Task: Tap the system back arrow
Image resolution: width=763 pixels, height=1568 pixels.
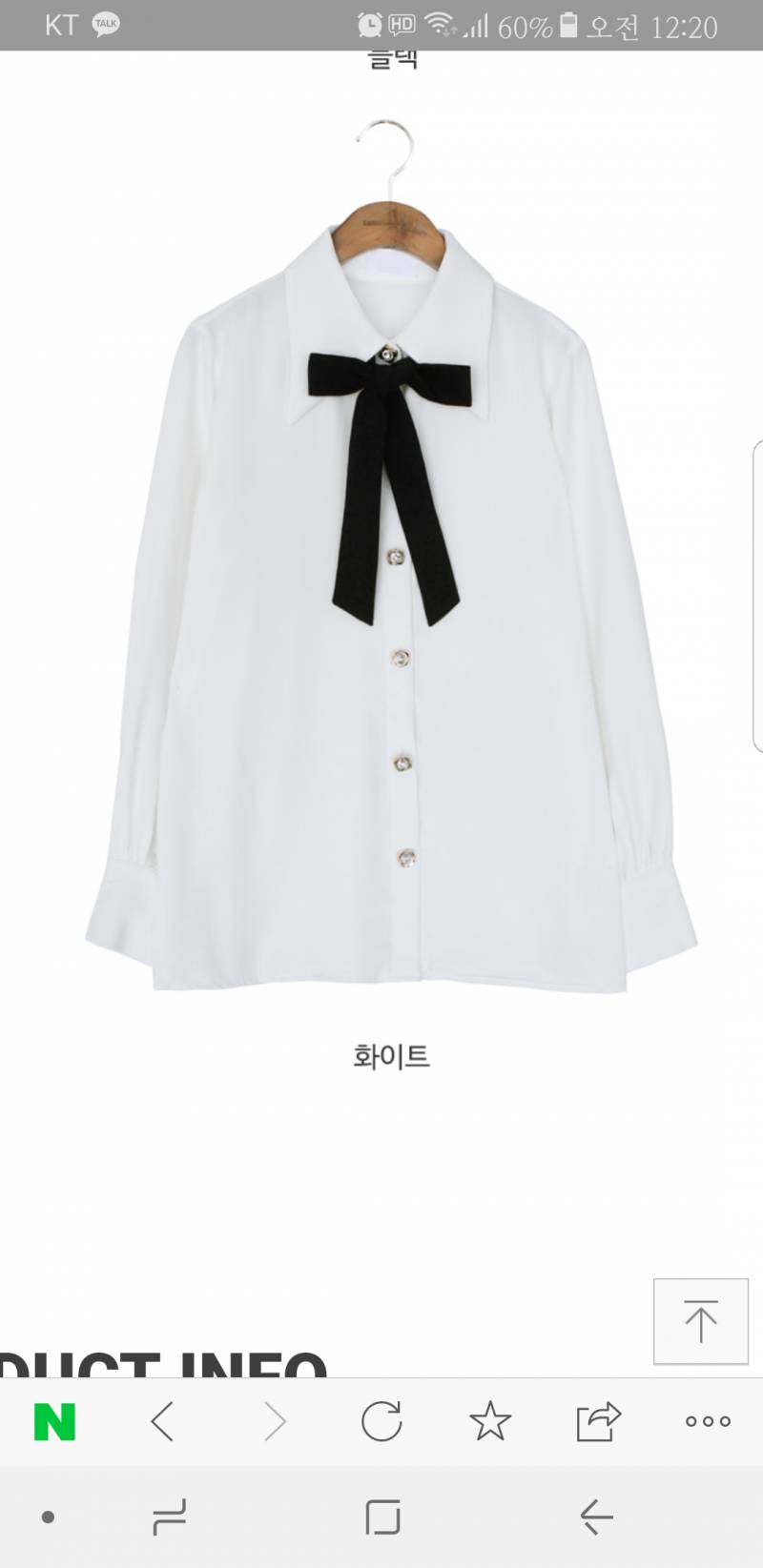Action: click(596, 1517)
